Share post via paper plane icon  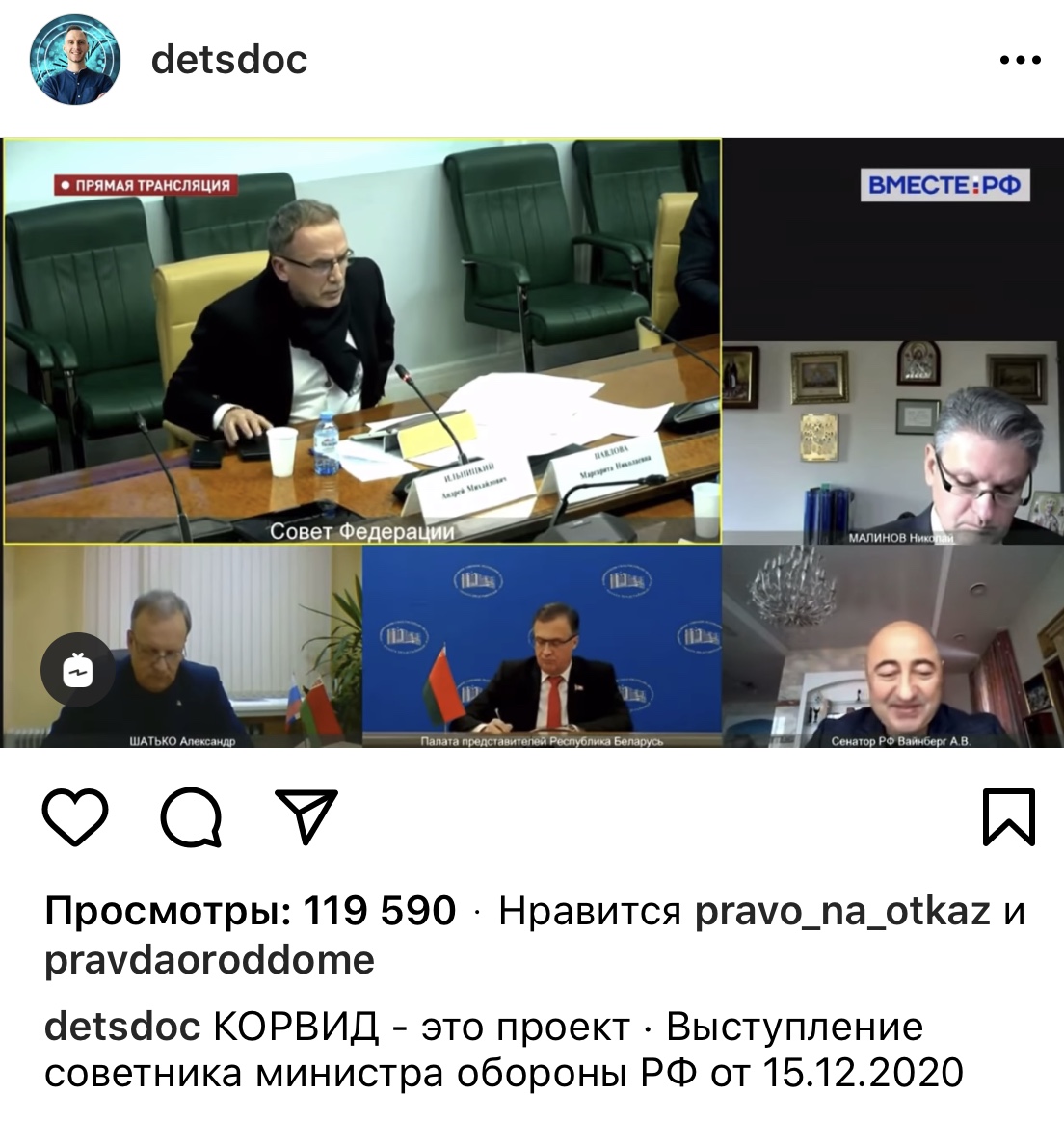[x=306, y=817]
